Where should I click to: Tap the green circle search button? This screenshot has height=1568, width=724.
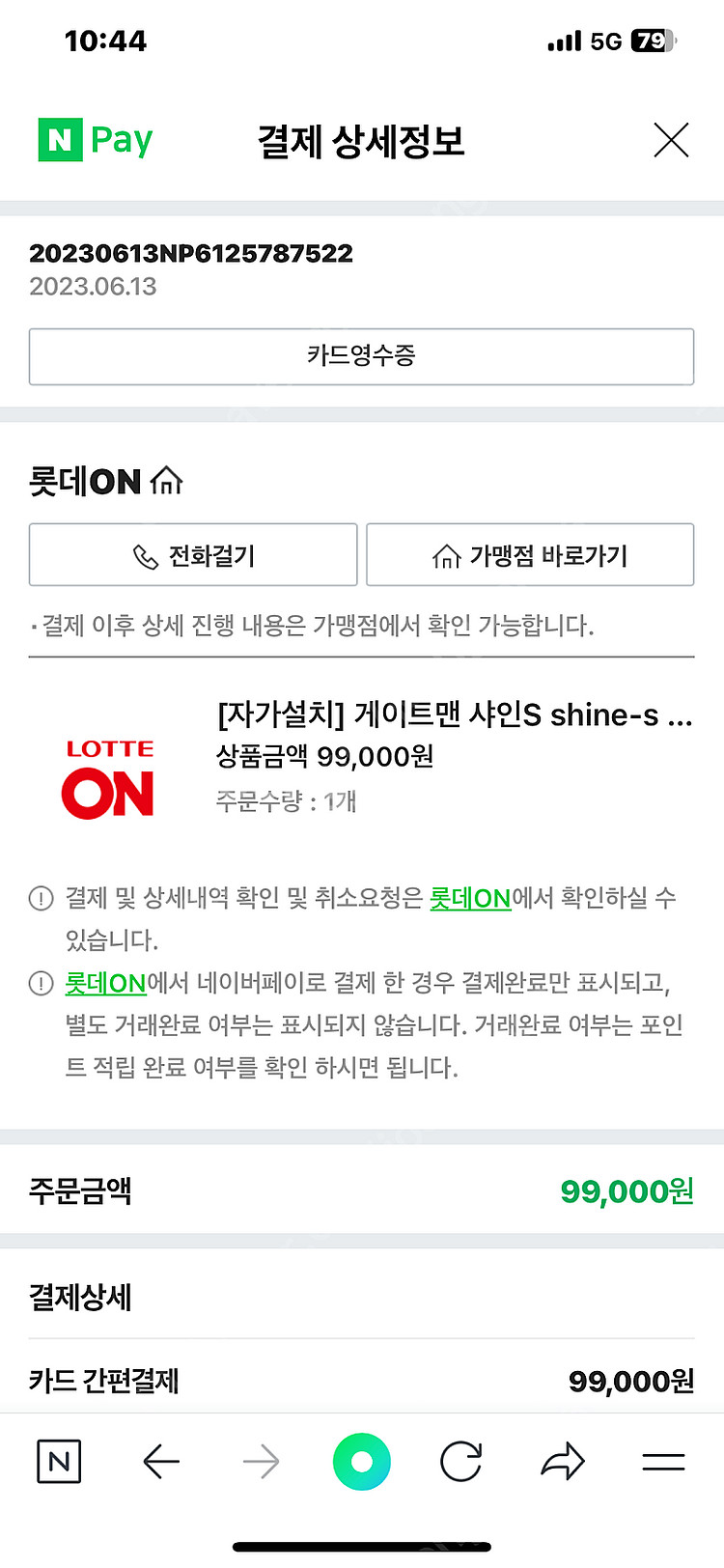point(362,1462)
